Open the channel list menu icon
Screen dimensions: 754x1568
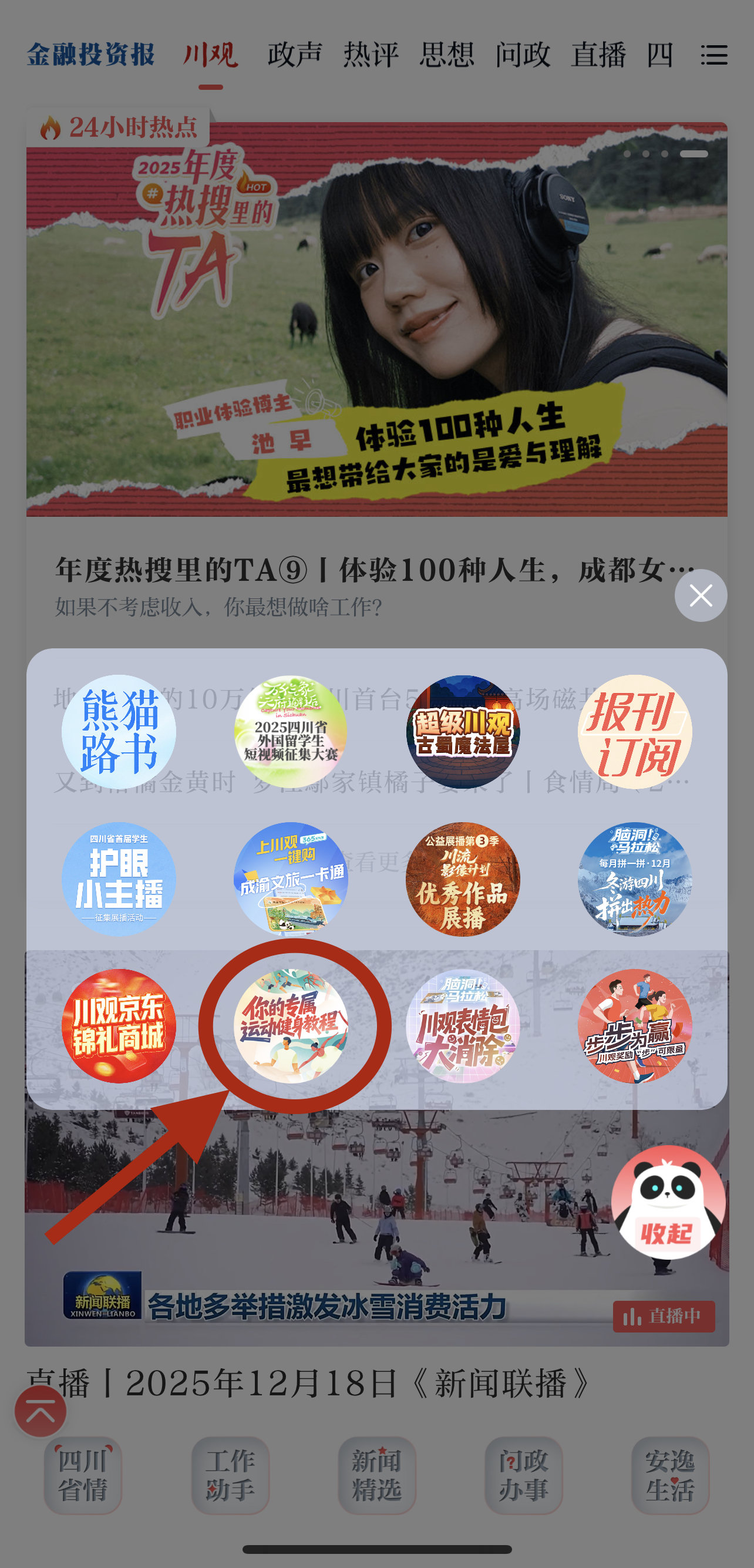pos(714,55)
